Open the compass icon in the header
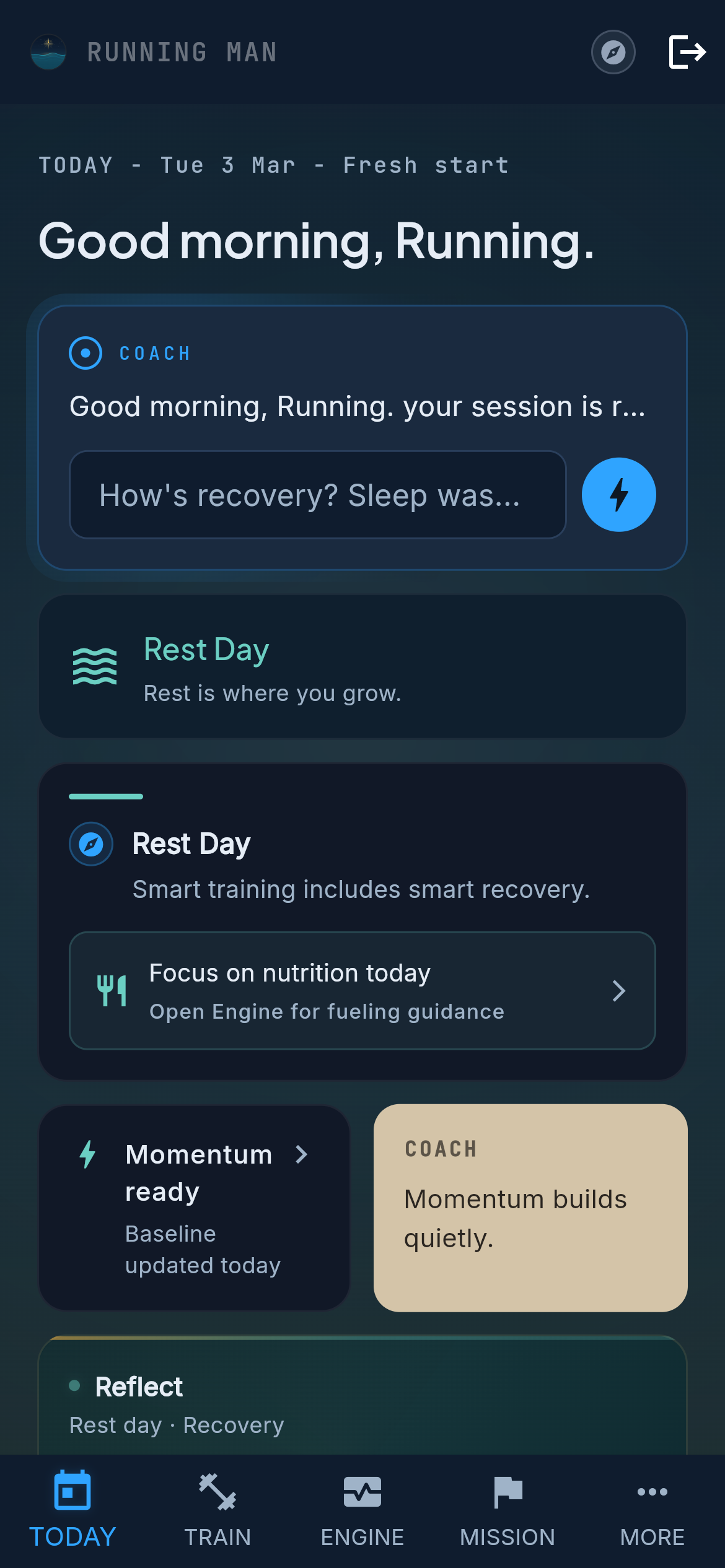 pyautogui.click(x=613, y=52)
